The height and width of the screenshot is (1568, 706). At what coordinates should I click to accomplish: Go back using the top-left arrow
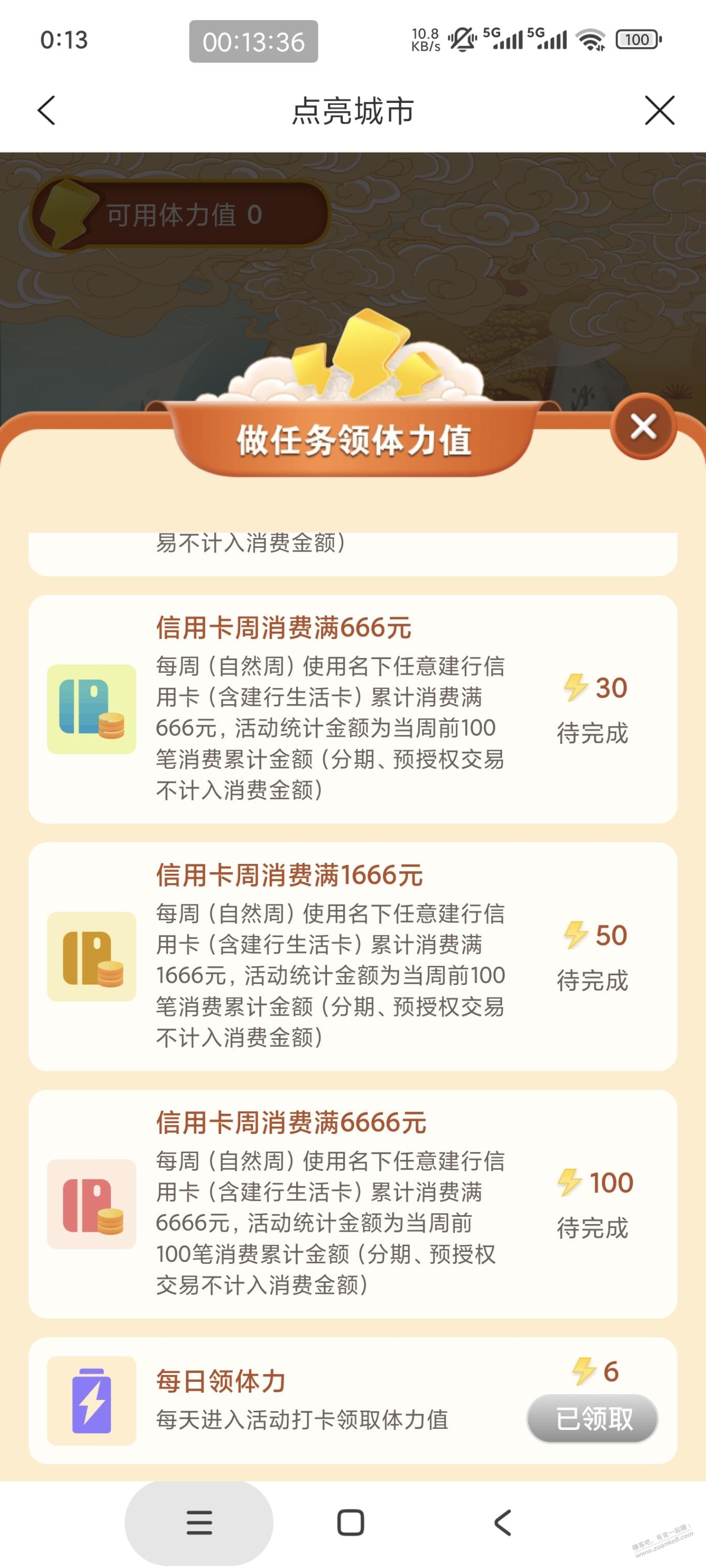point(47,110)
